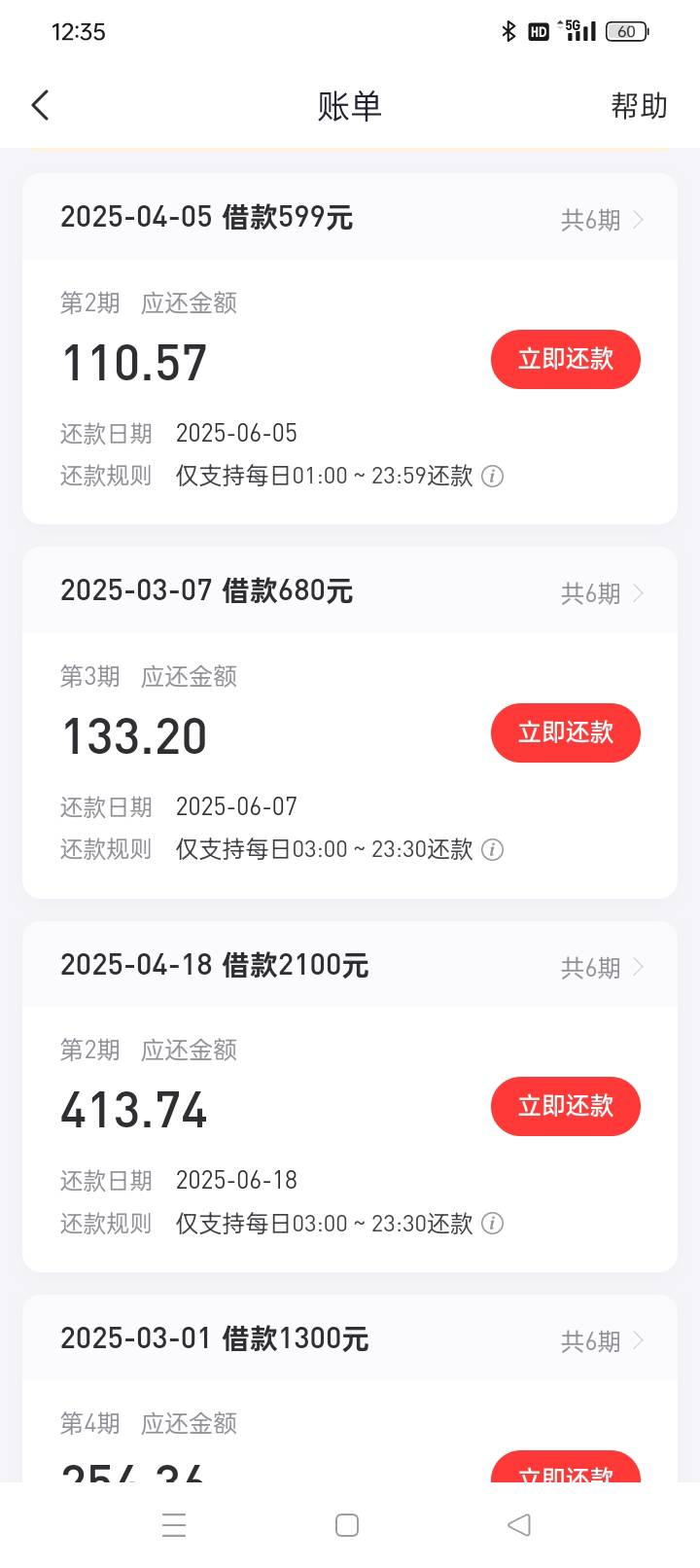
Task: Open 共6期 details for the 1300元 loan
Action: (602, 1340)
